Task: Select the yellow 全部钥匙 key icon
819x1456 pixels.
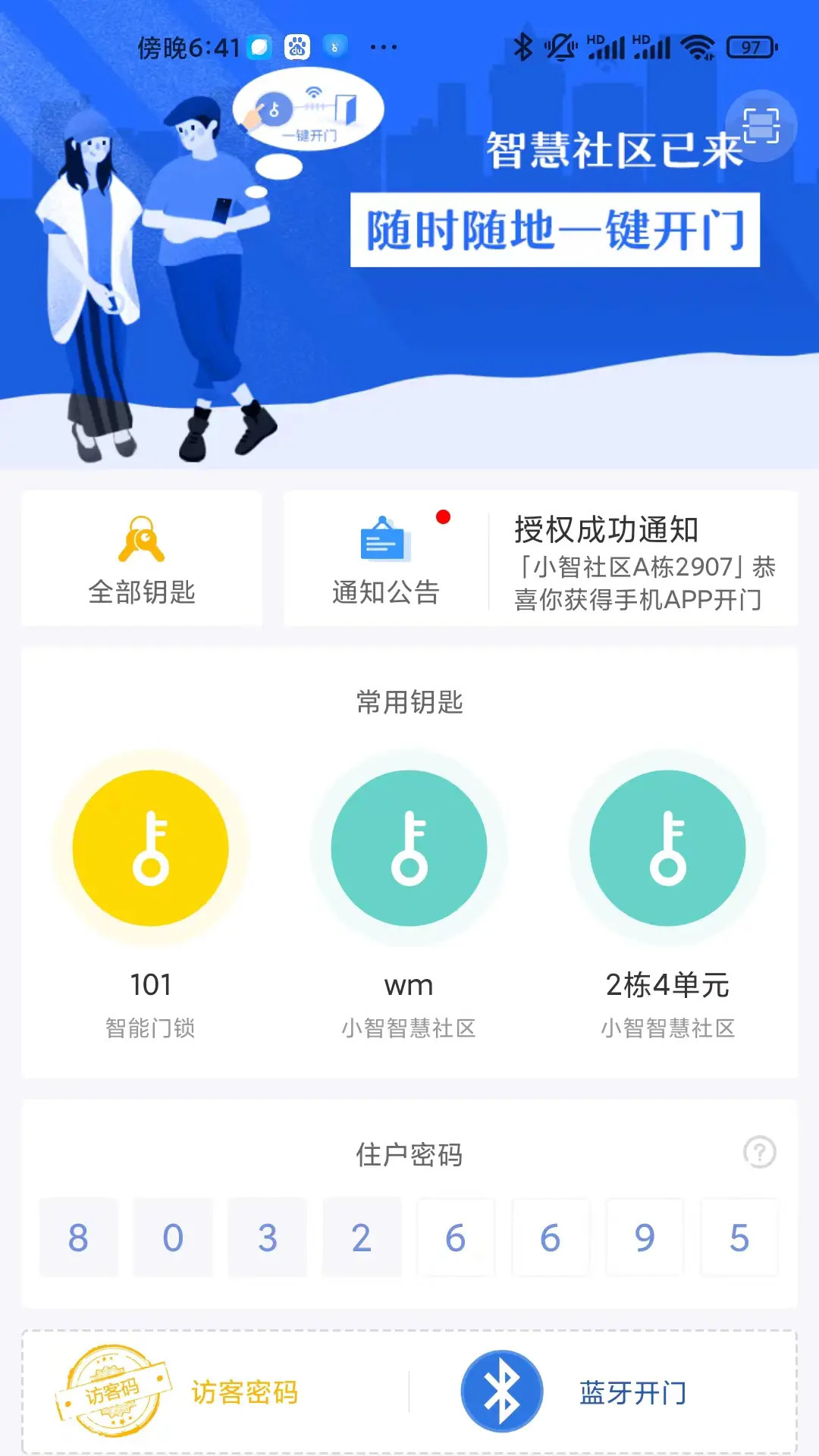Action: tap(141, 538)
